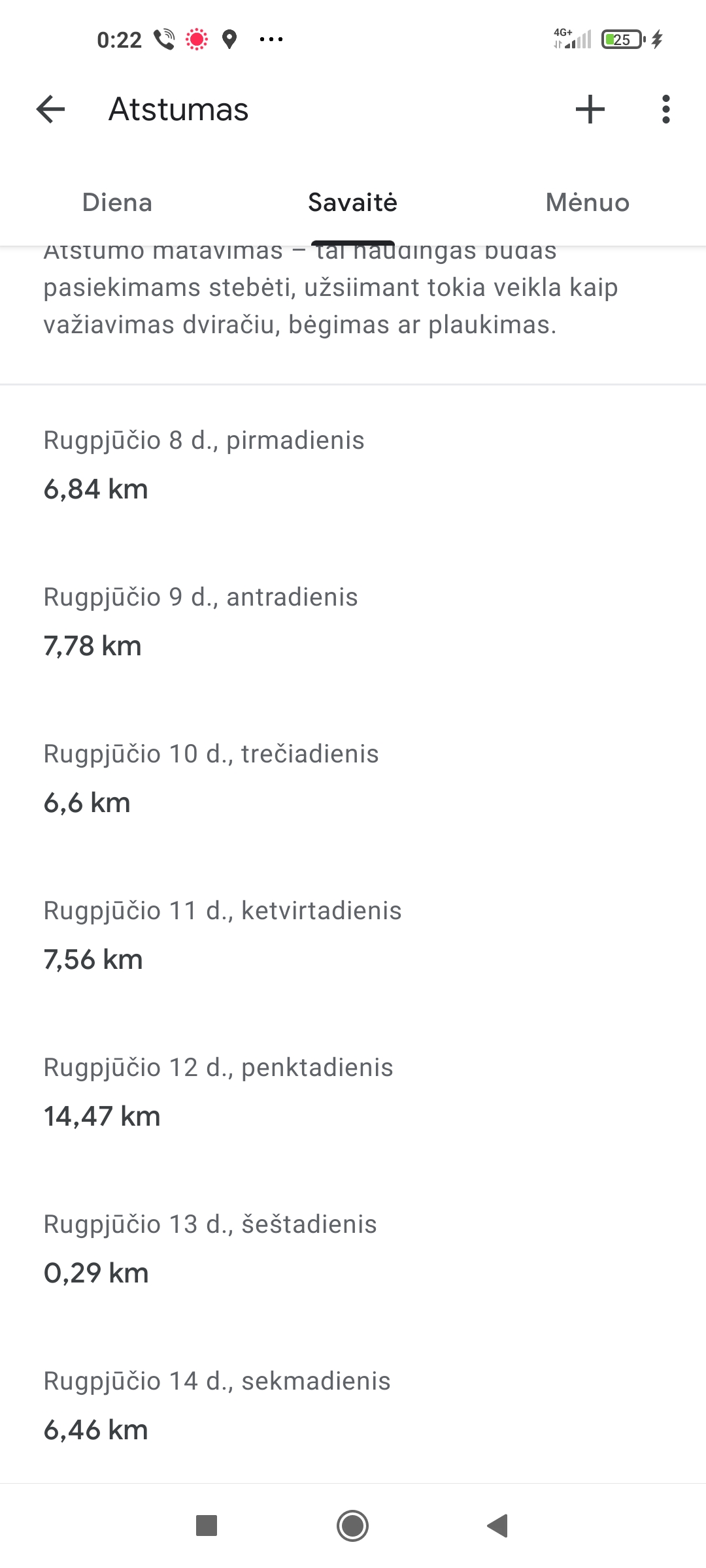Select the Savaitė tab
This screenshot has width=706, height=1568.
click(x=352, y=203)
